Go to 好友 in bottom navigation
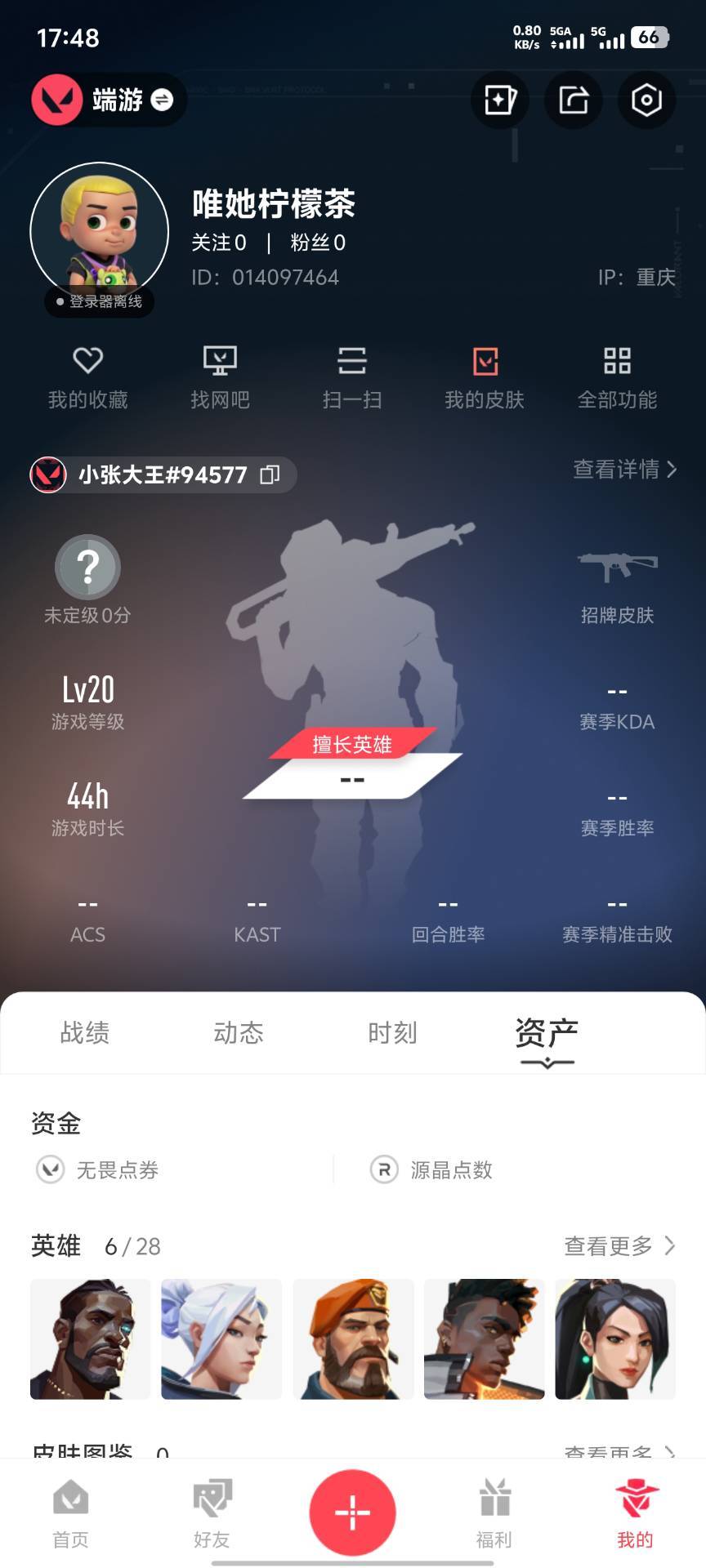 [x=212, y=1514]
